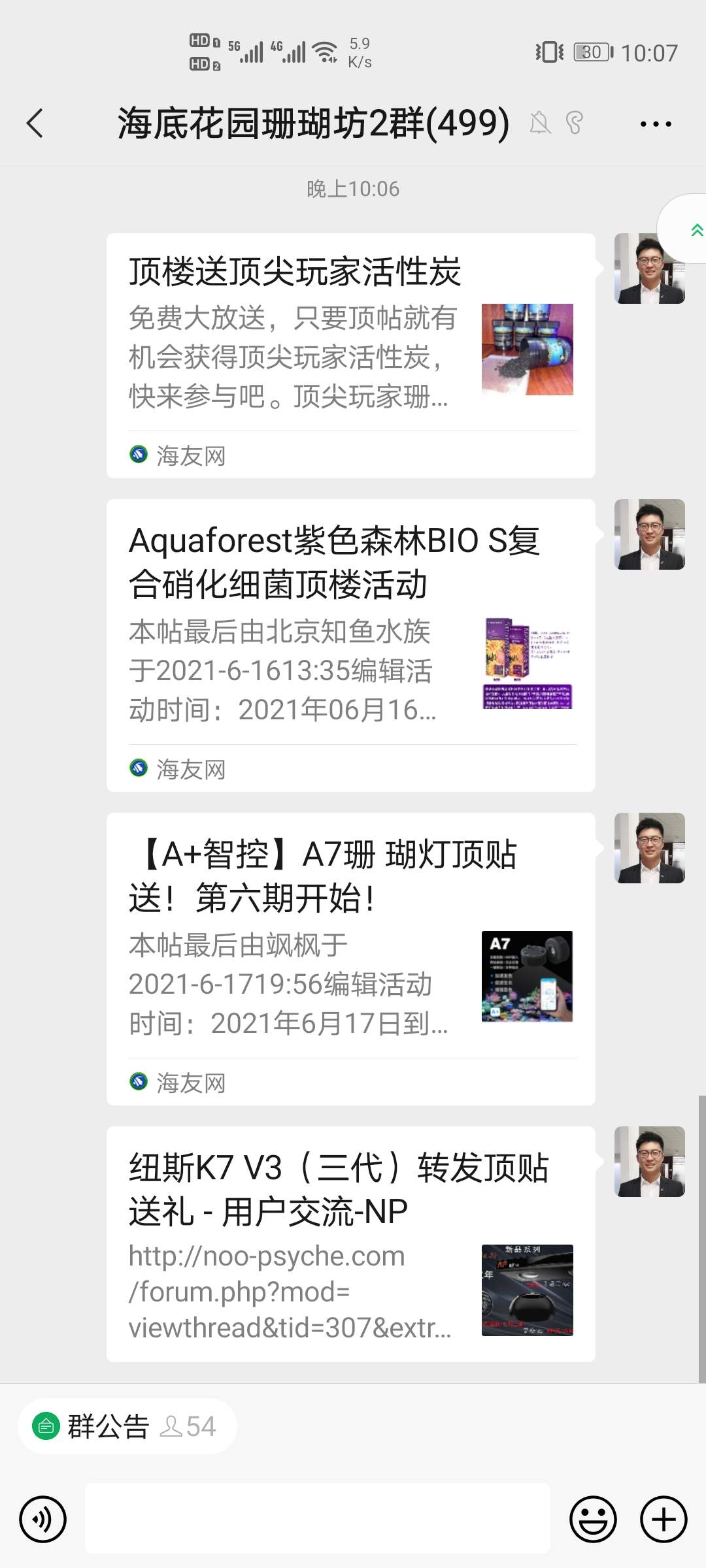The height and width of the screenshot is (1568, 706).
Task: Open the 顶楼送顶尖玩家活性炭 link card
Action: [x=350, y=355]
